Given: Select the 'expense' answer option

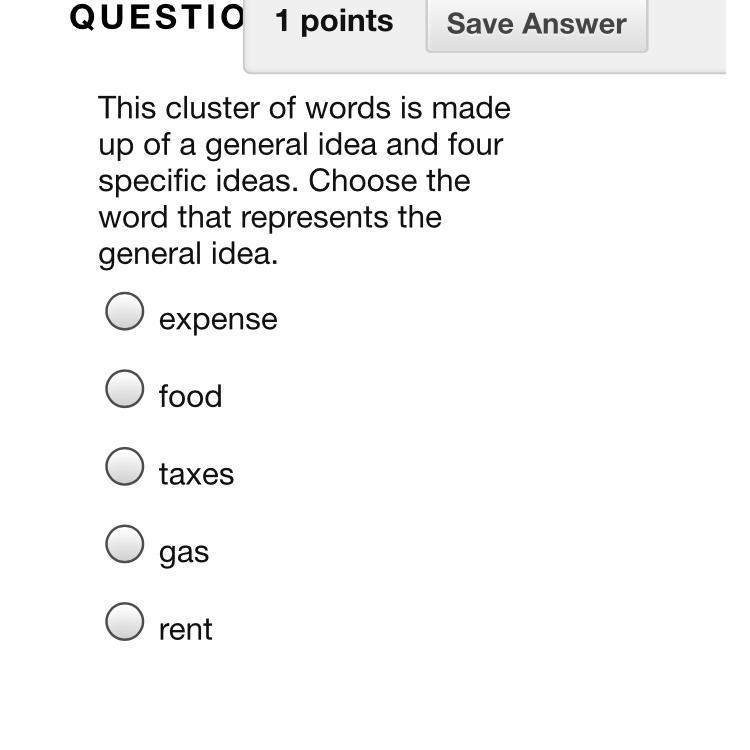Looking at the screenshot, I should tap(125, 311).
